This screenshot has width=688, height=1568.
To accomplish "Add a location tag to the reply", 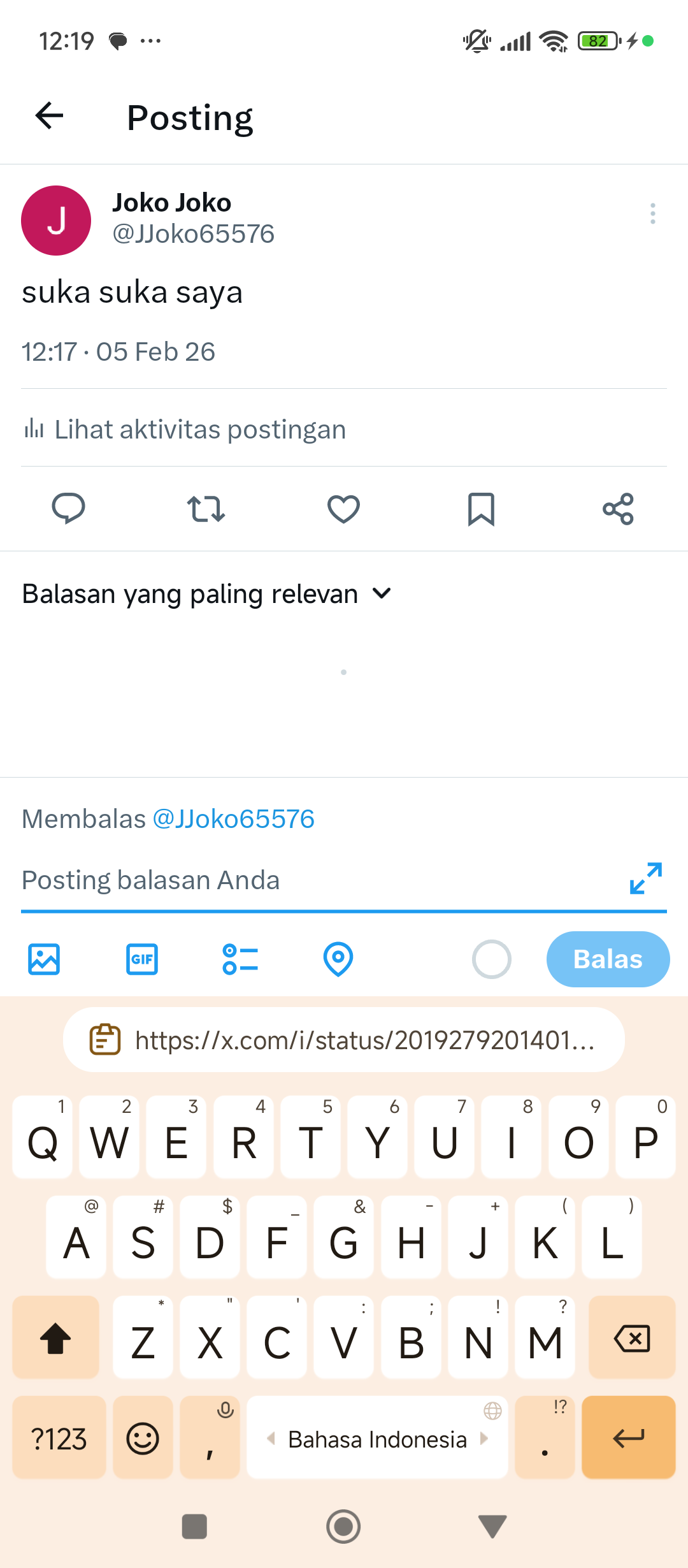I will 338,959.
